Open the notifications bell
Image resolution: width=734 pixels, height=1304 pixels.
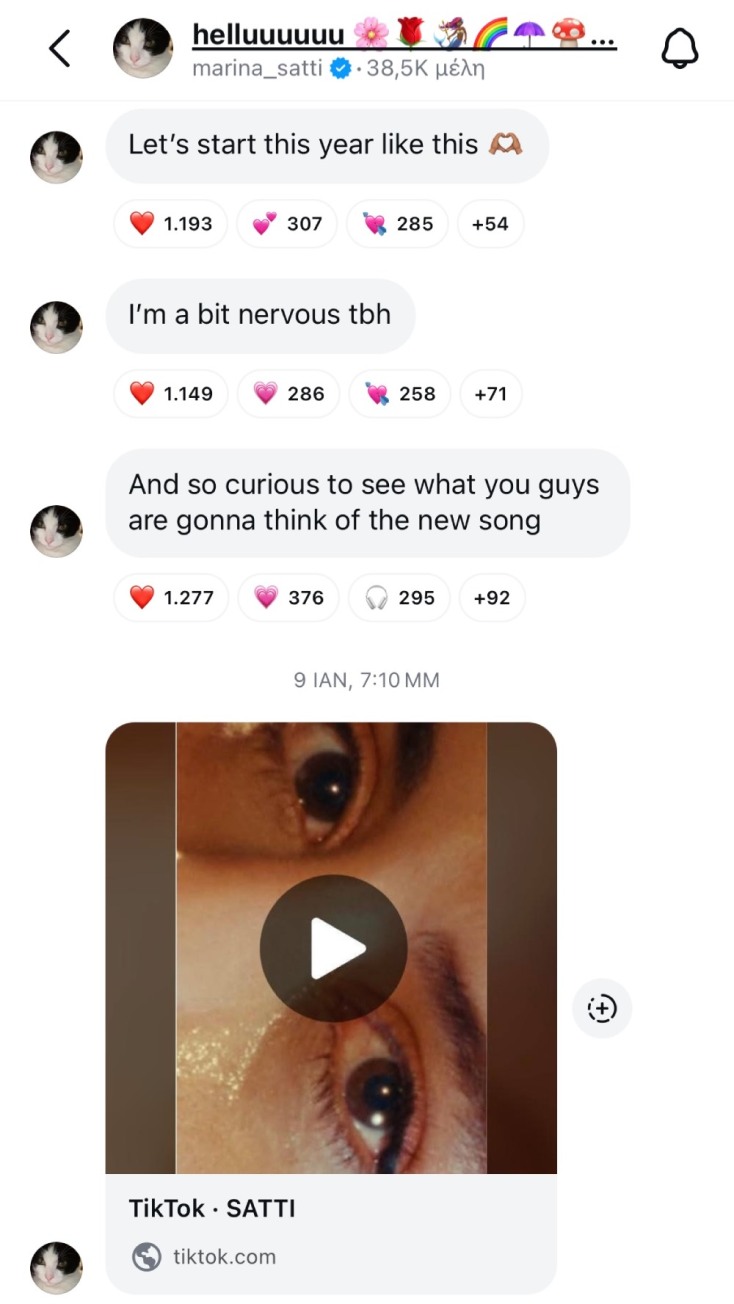tap(680, 48)
